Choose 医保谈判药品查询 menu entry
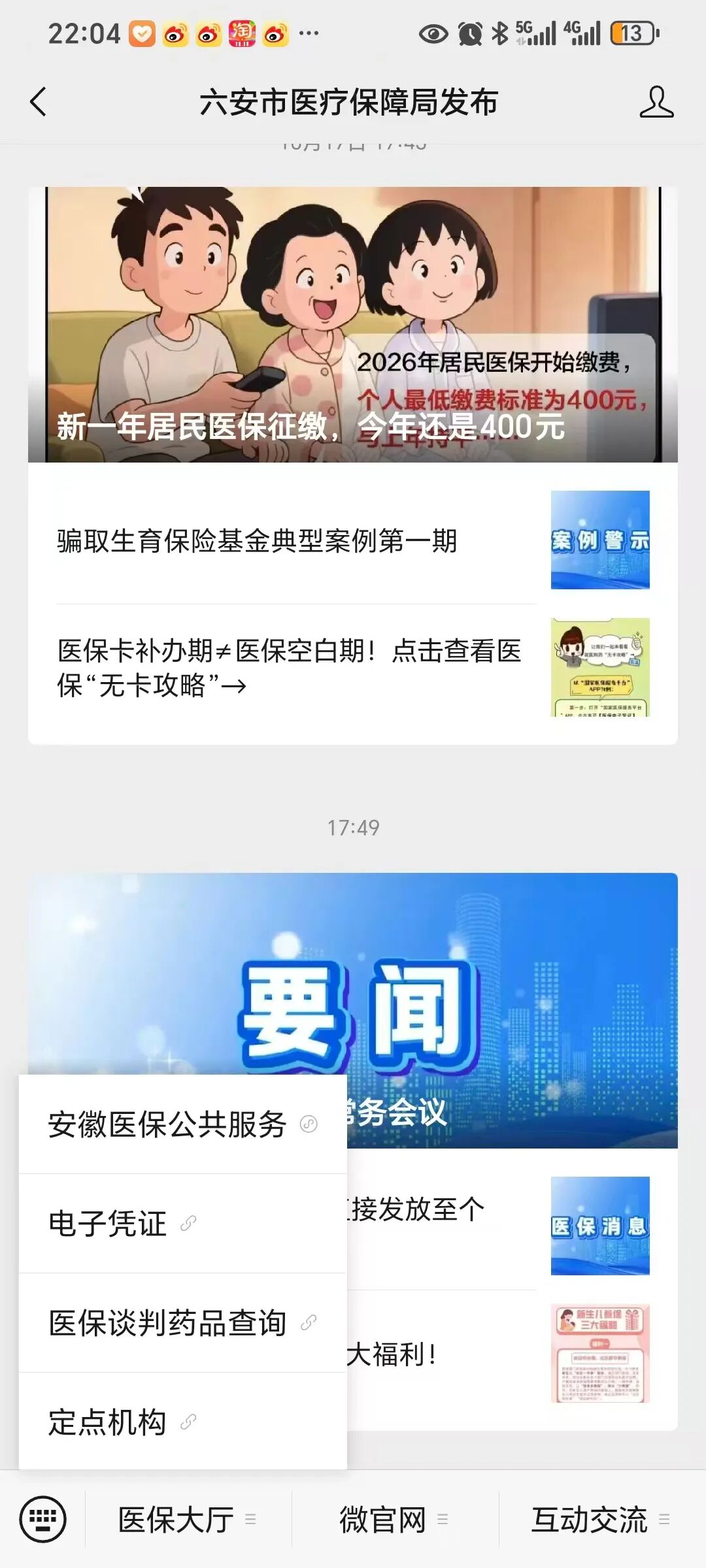 (183, 1323)
